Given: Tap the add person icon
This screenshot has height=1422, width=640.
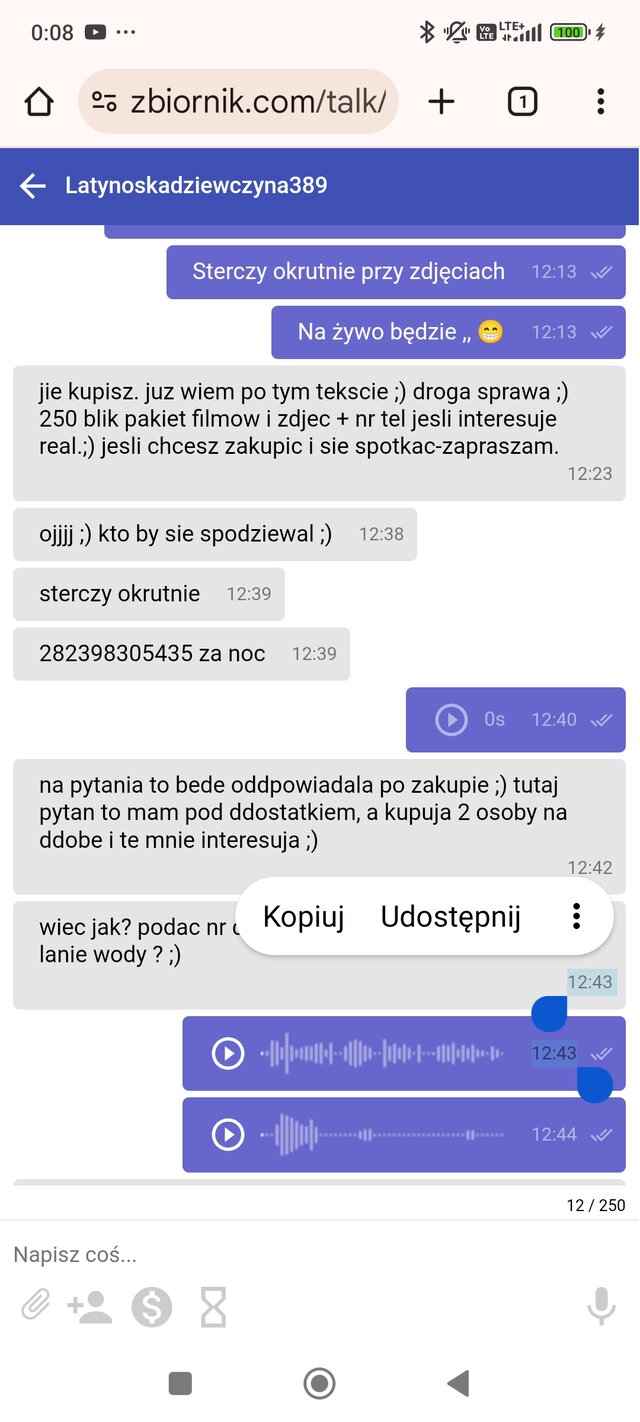Looking at the screenshot, I should 90,1306.
